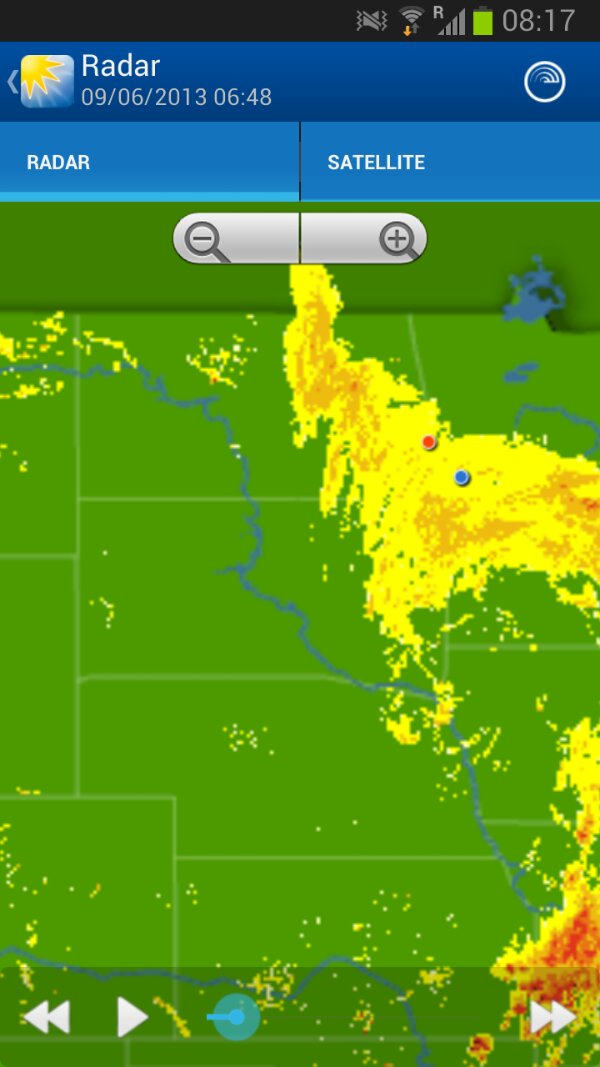Switch to the Satellite tab

tap(450, 162)
